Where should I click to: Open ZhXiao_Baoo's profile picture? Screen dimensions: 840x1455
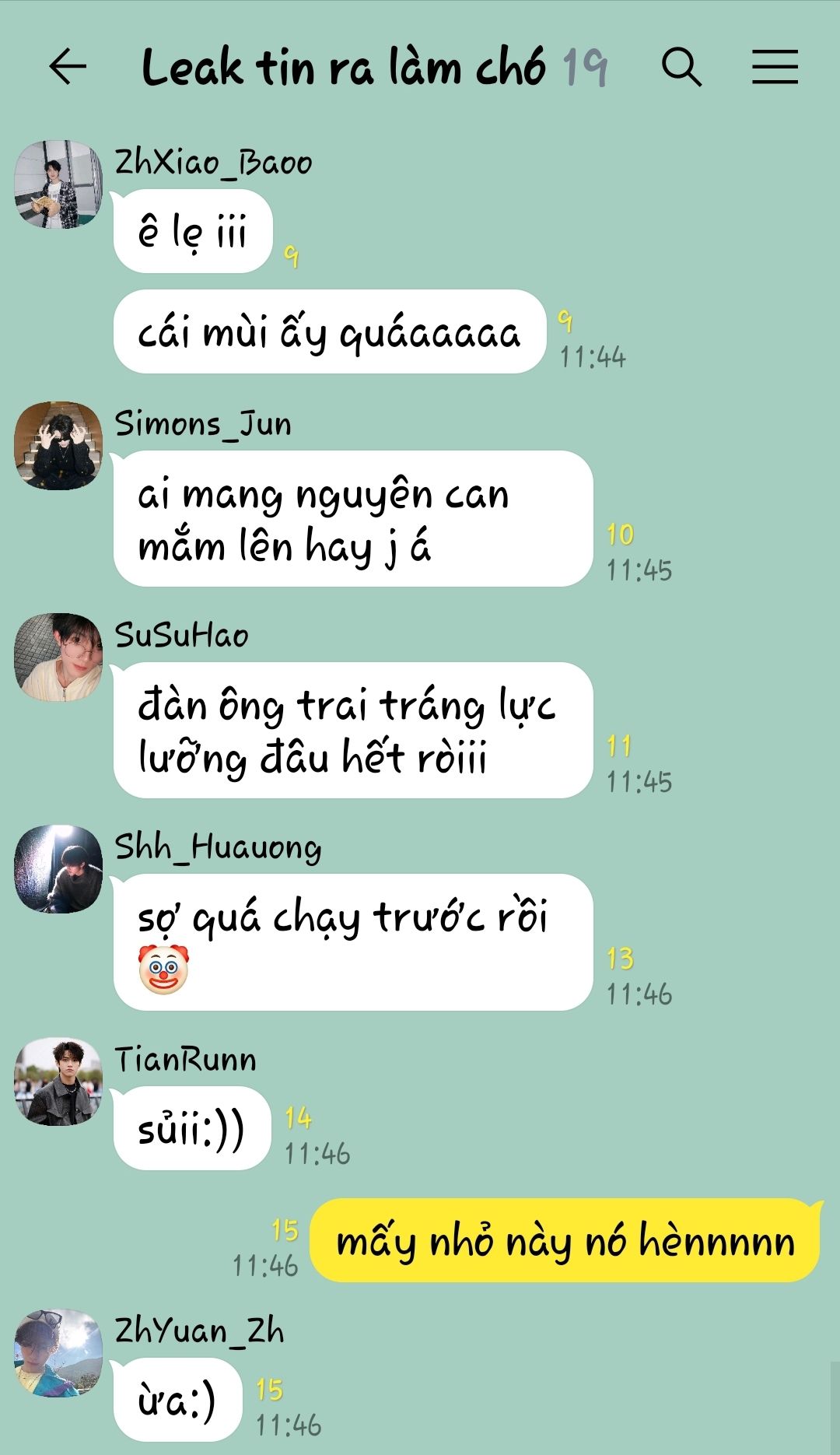58,184
